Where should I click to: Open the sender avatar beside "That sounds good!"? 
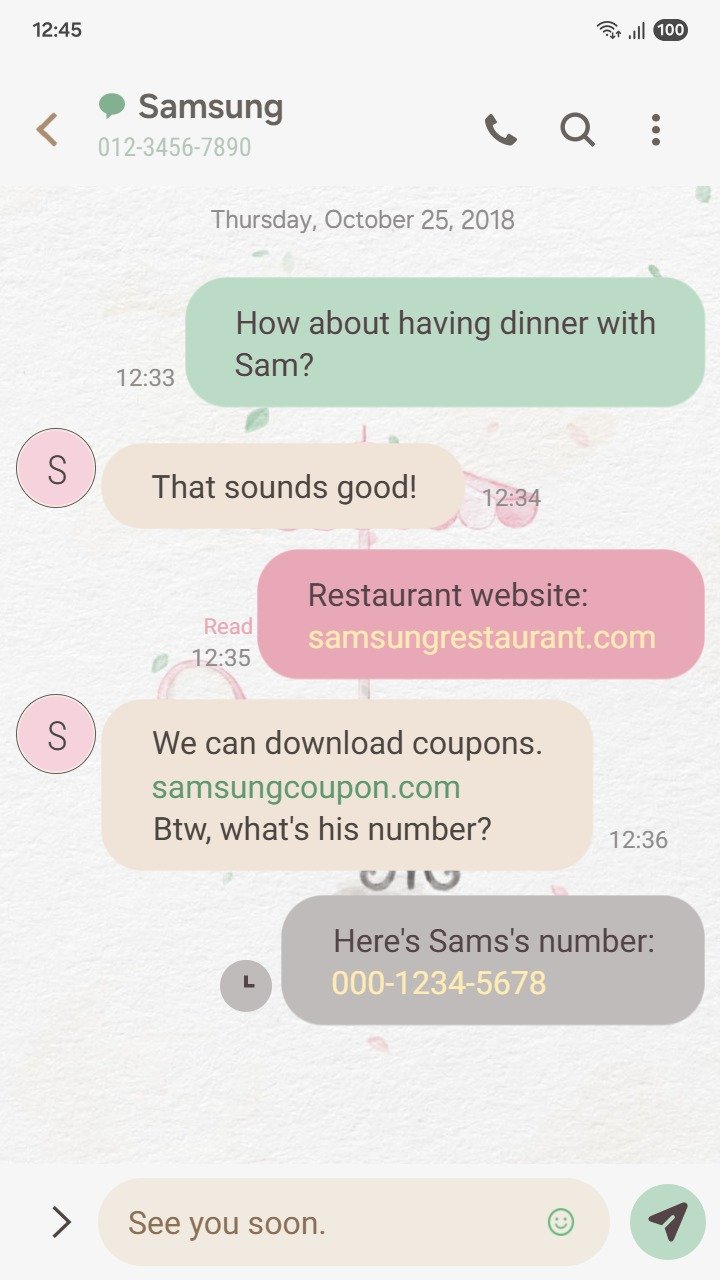(x=56, y=468)
